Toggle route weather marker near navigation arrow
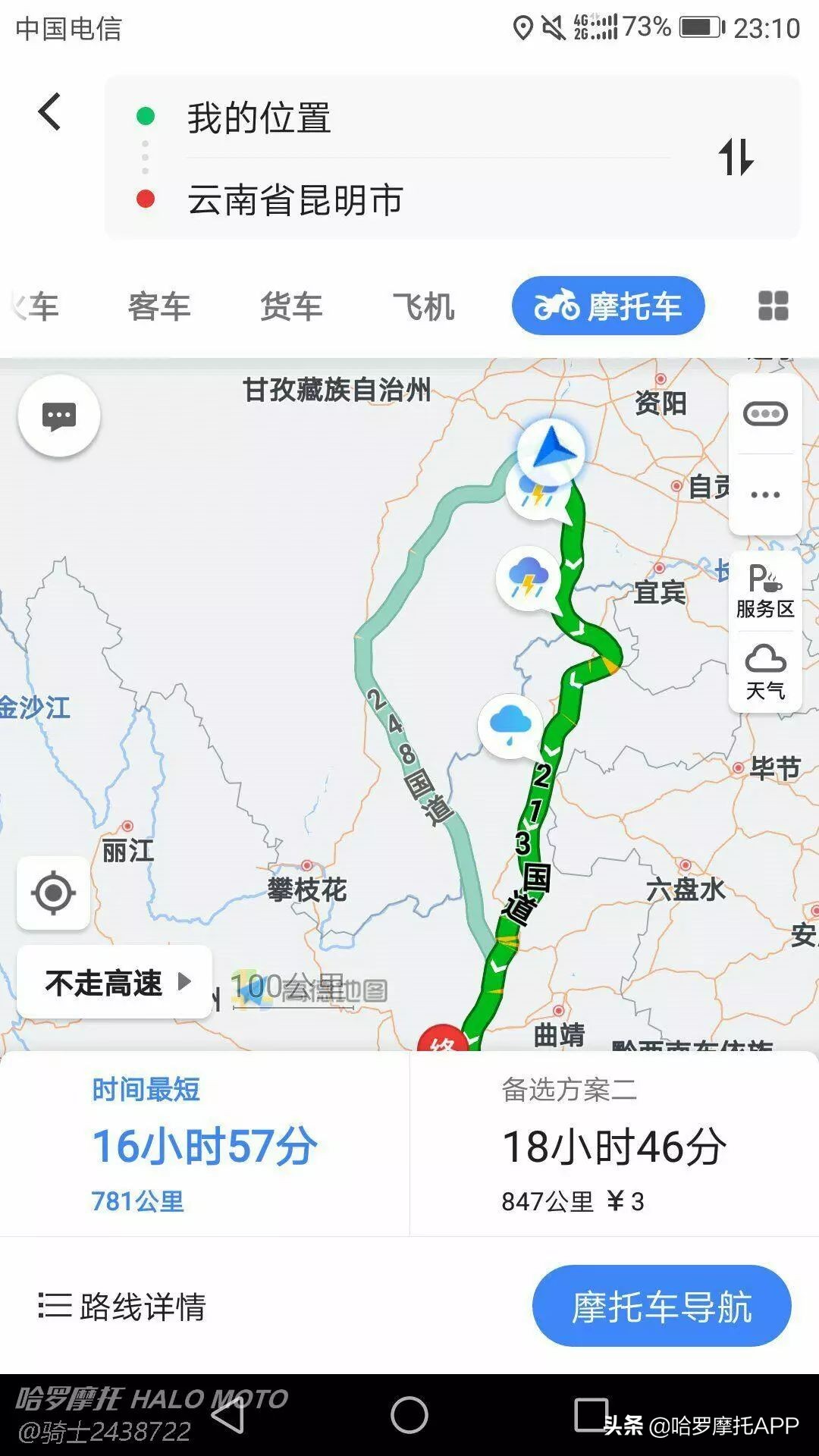Image resolution: width=819 pixels, height=1456 pixels. pyautogui.click(x=538, y=493)
